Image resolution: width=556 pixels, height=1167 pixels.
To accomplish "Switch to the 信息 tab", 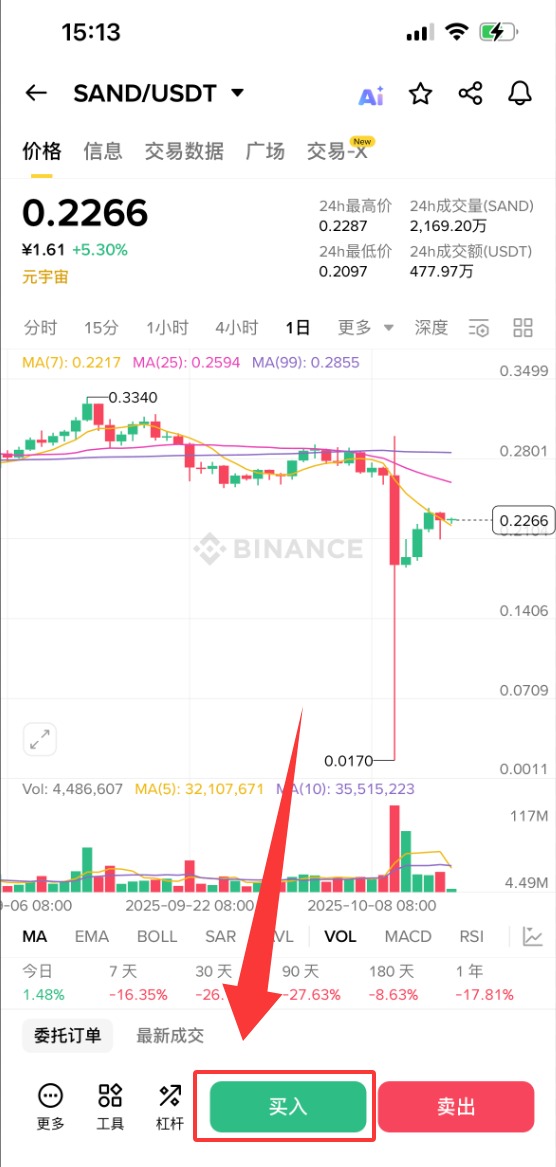I will pos(103,151).
